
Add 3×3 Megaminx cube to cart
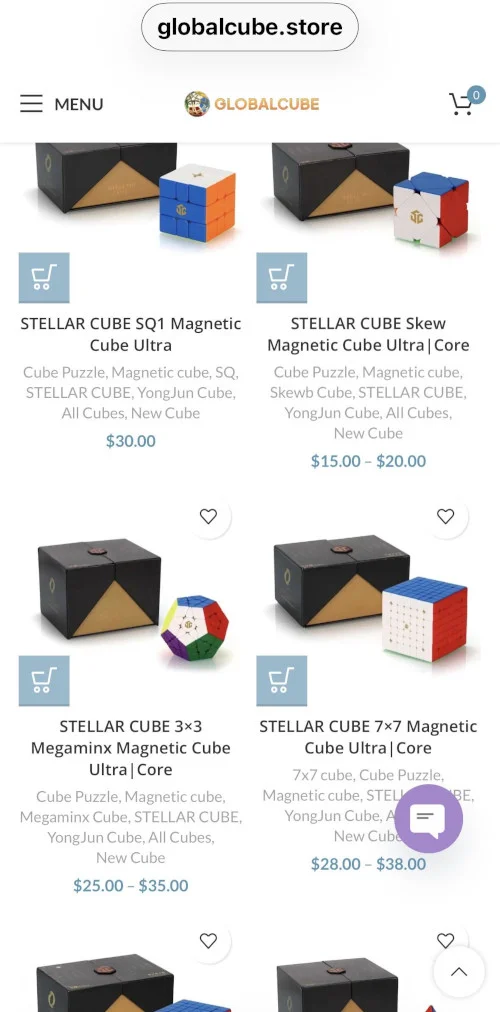[44, 681]
